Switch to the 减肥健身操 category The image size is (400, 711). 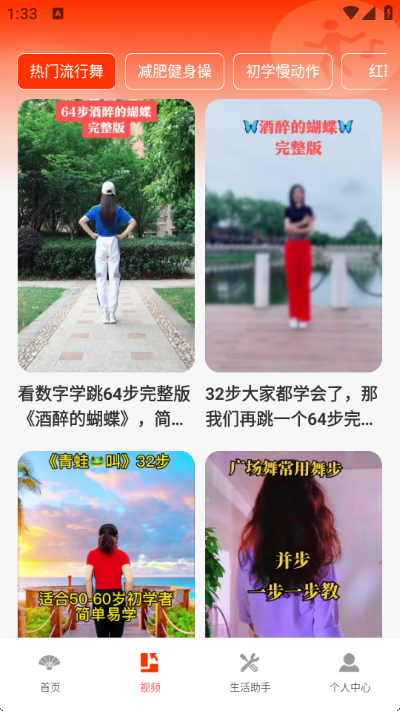click(175, 72)
